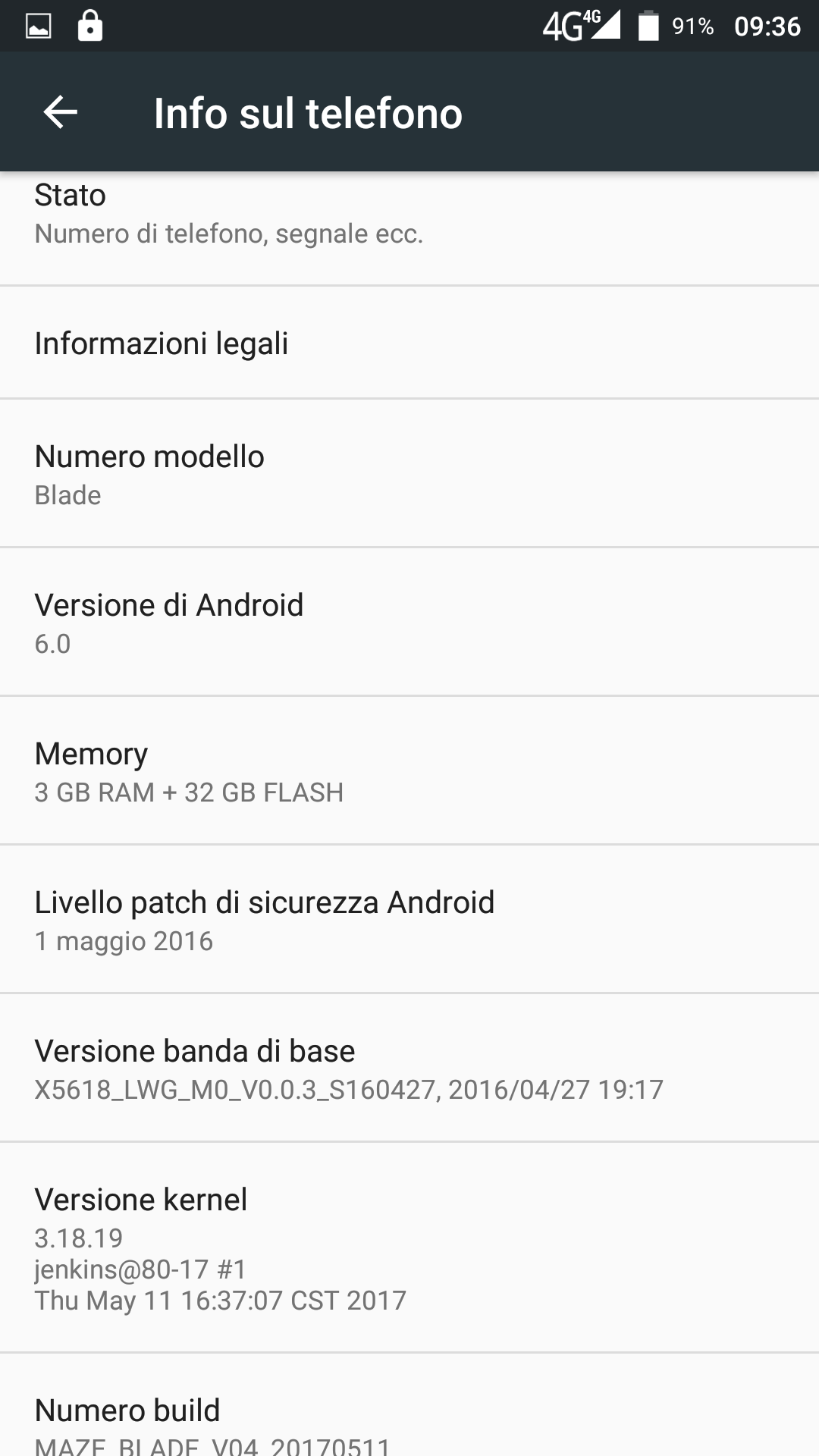Tap the Versione kernel row
819x1456 pixels.
(409, 1247)
